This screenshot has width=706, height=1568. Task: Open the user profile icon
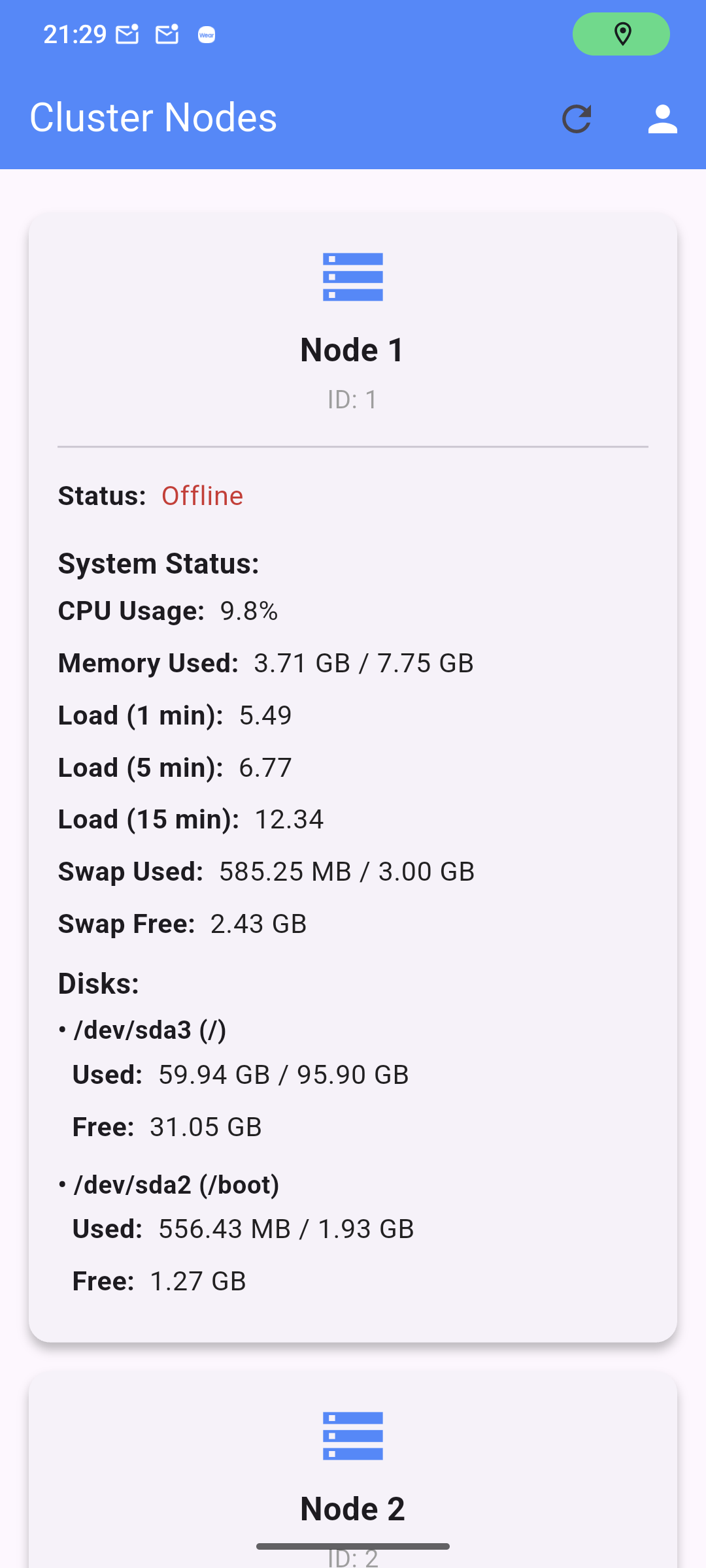point(662,119)
